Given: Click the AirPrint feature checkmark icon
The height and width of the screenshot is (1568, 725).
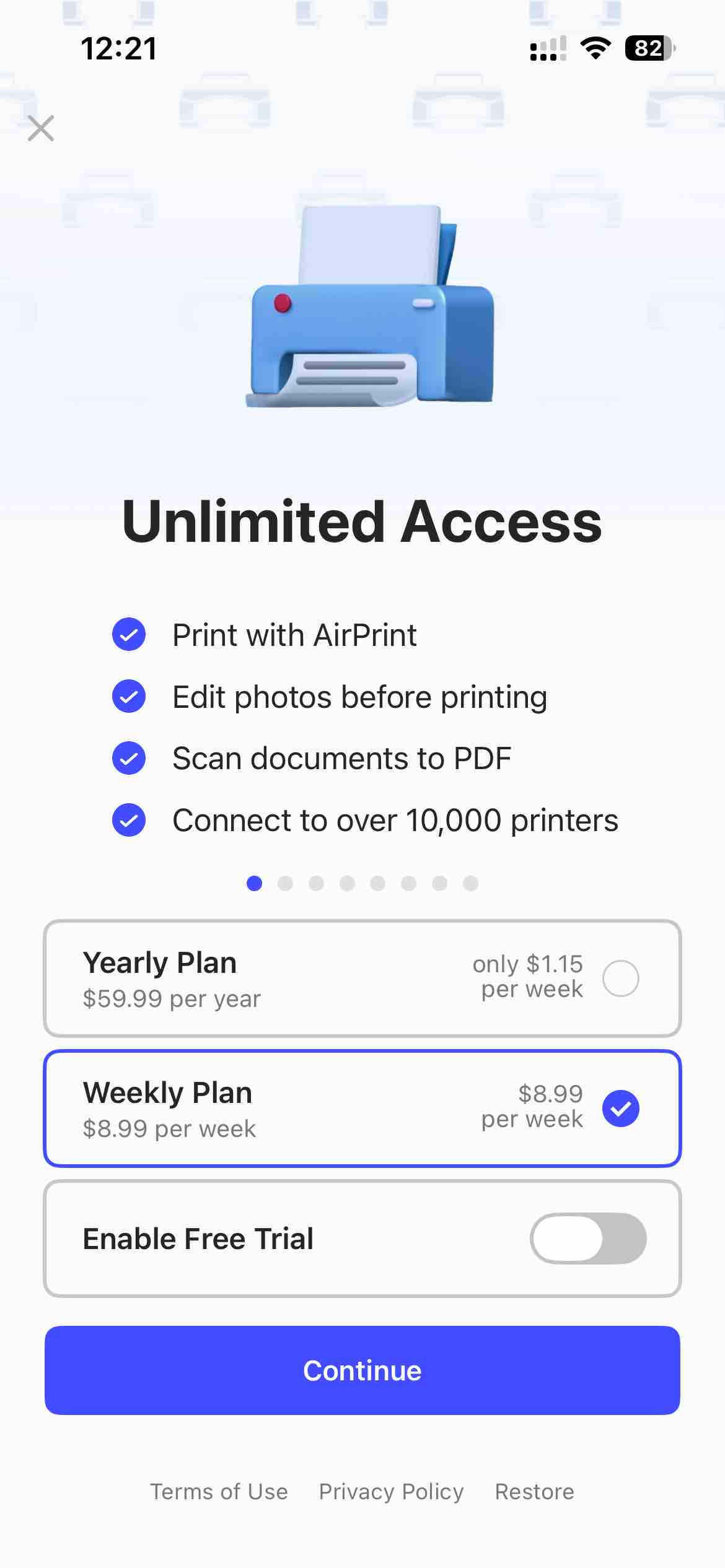Looking at the screenshot, I should 128,635.
